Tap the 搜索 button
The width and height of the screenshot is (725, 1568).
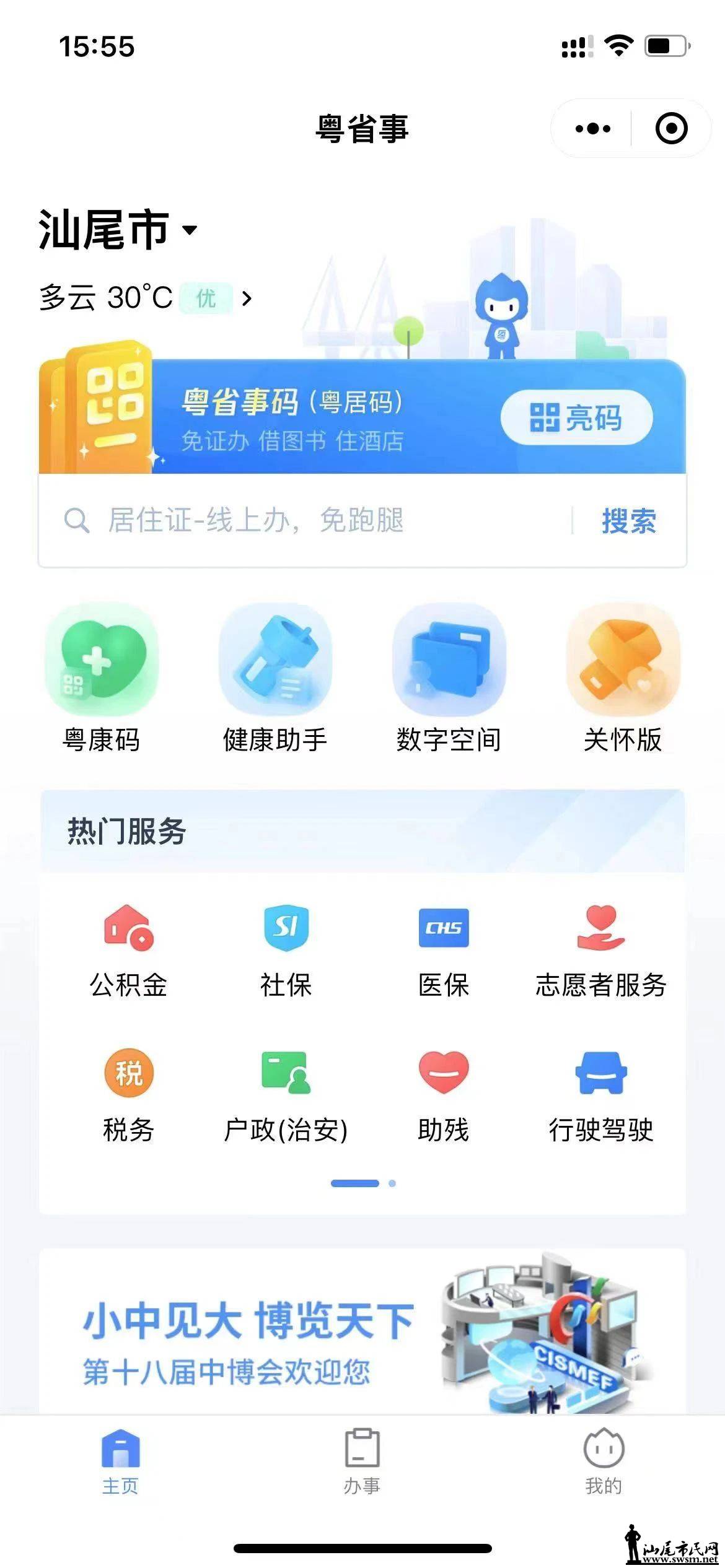628,520
